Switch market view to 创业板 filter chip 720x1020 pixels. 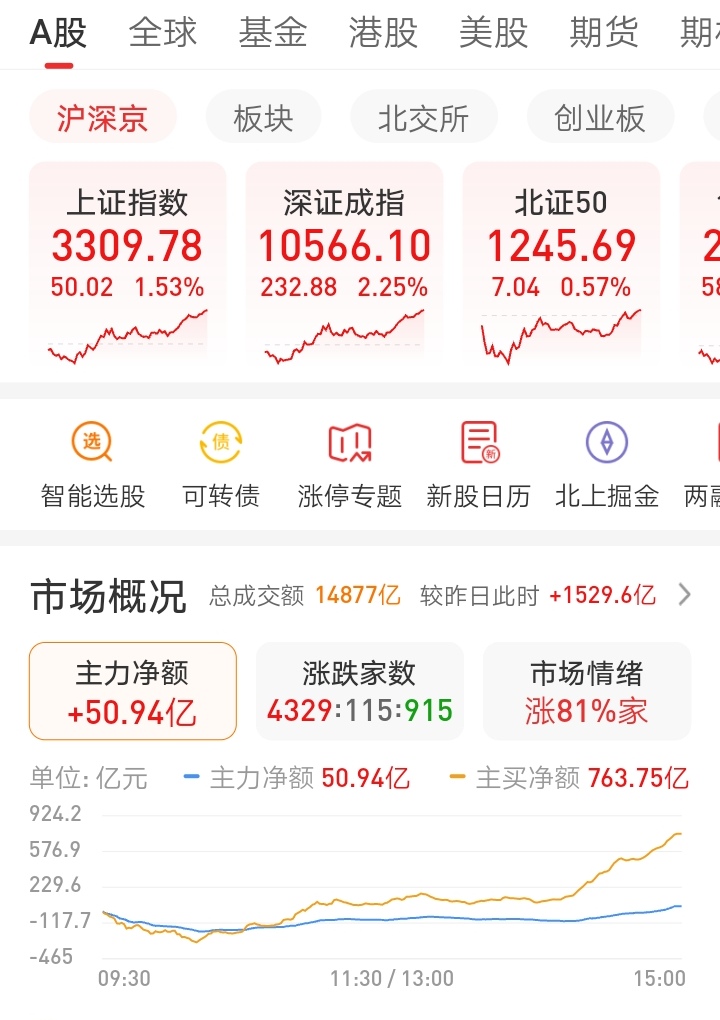coord(600,117)
